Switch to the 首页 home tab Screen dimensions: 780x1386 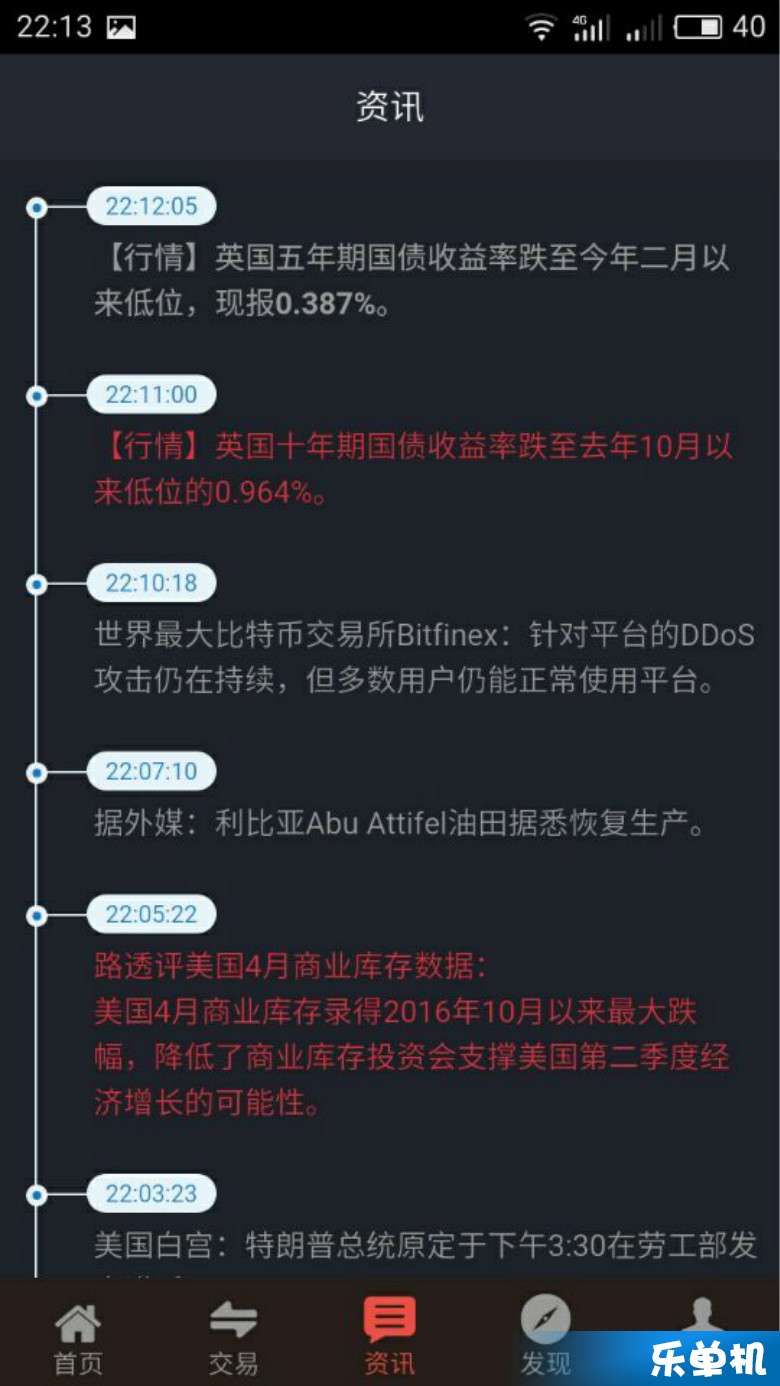tap(78, 1336)
